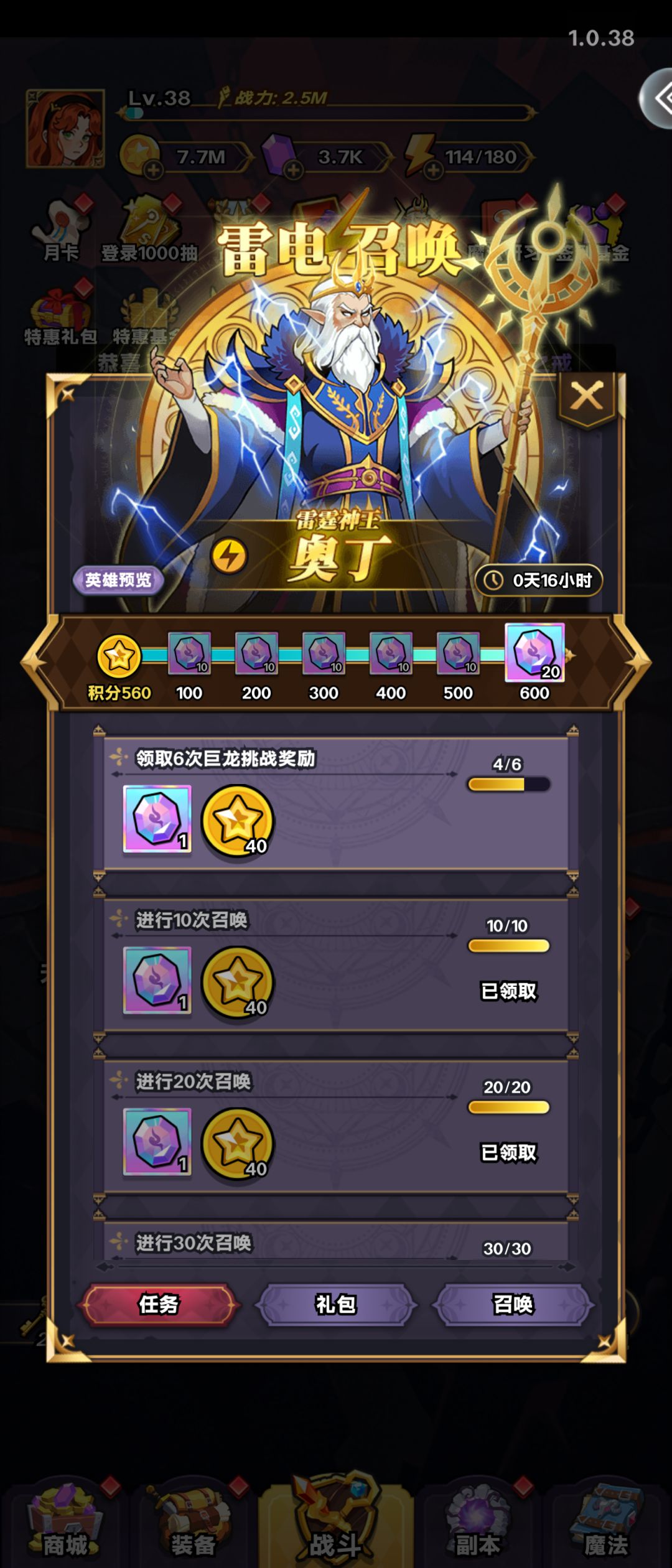The width and height of the screenshot is (672, 1568).
Task: Tap the 300 points milestone reward
Action: (324, 653)
